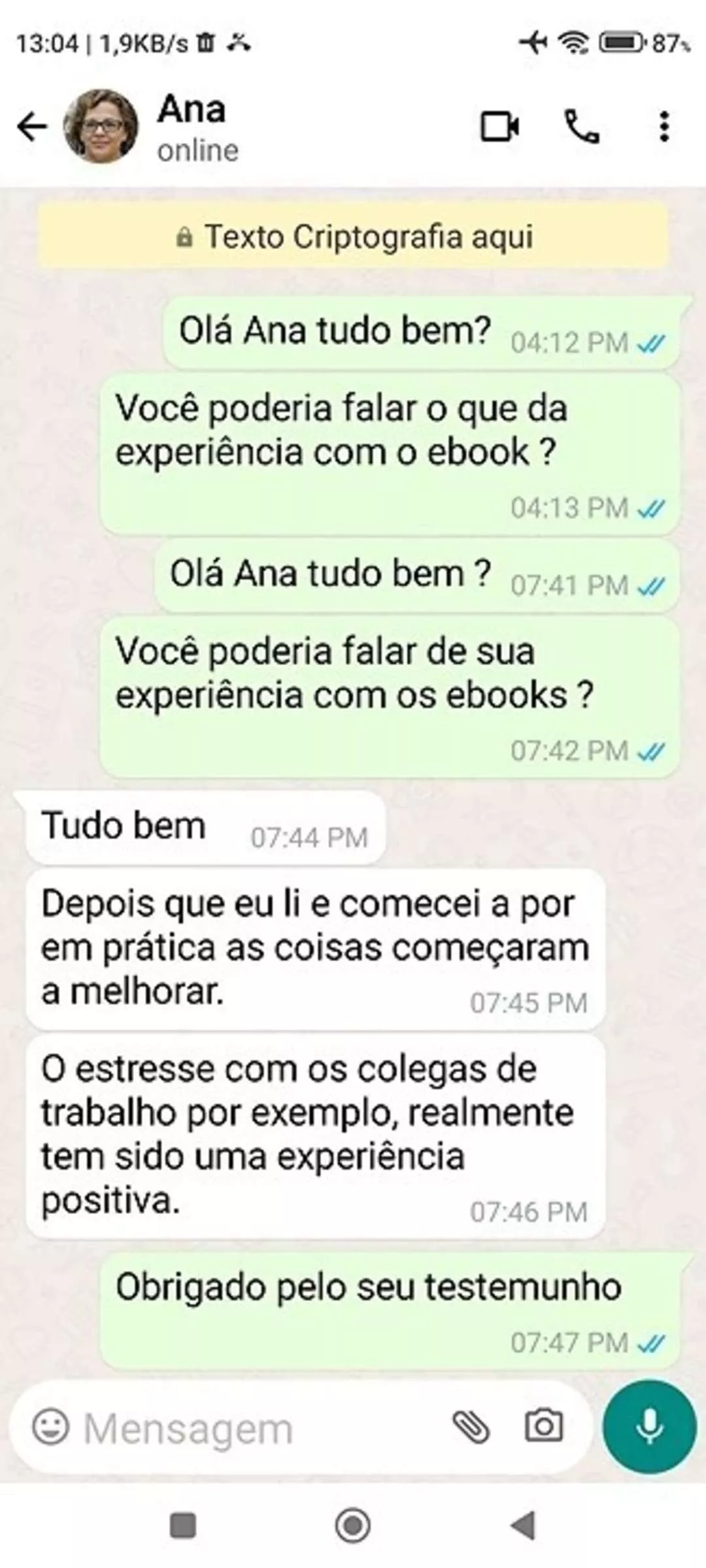
Task: Go back to the chat list
Action: coord(32,126)
